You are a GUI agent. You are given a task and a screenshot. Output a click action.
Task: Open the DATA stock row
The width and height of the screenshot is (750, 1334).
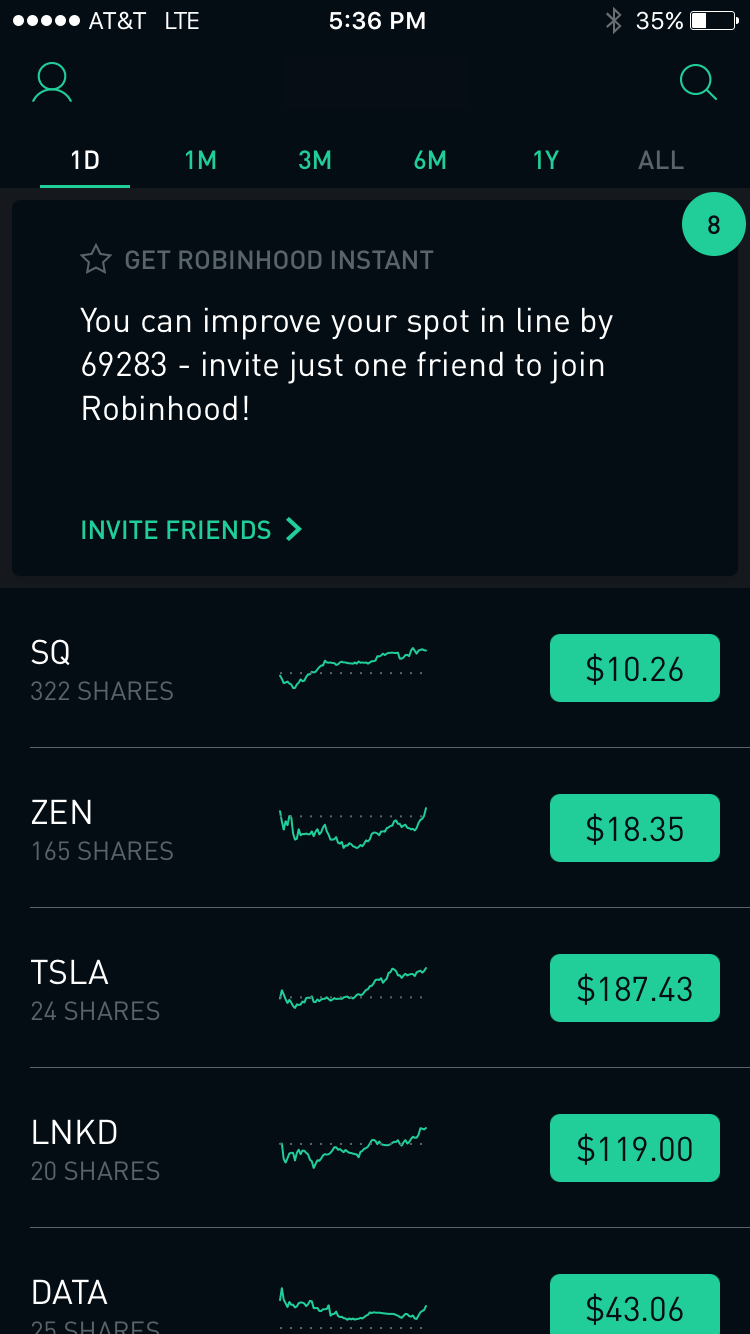click(375, 1282)
